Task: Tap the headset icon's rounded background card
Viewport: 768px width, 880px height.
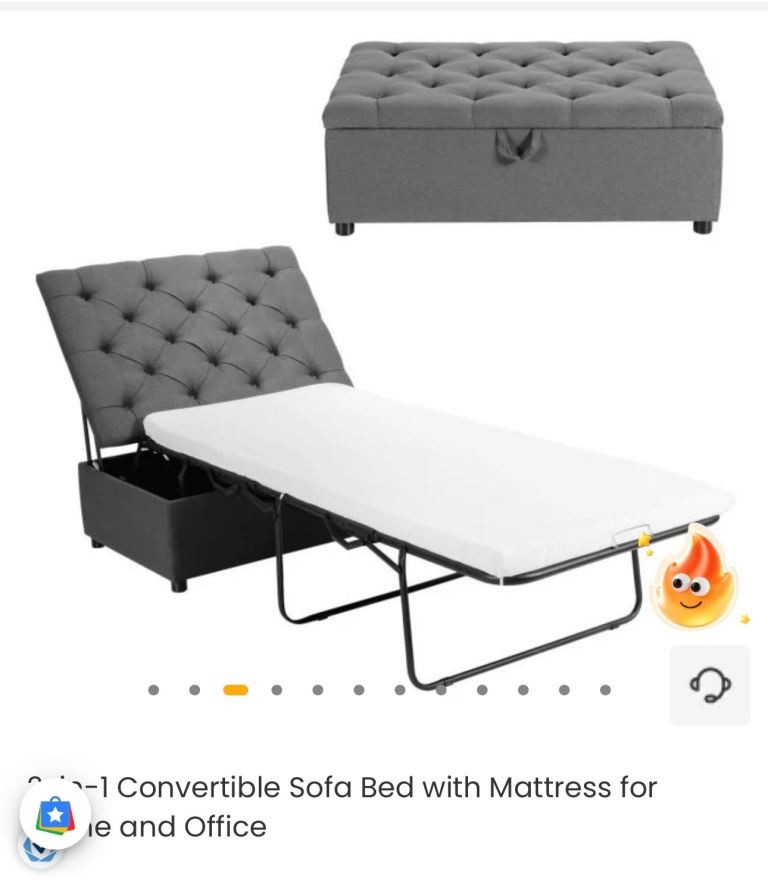Action: pos(708,685)
